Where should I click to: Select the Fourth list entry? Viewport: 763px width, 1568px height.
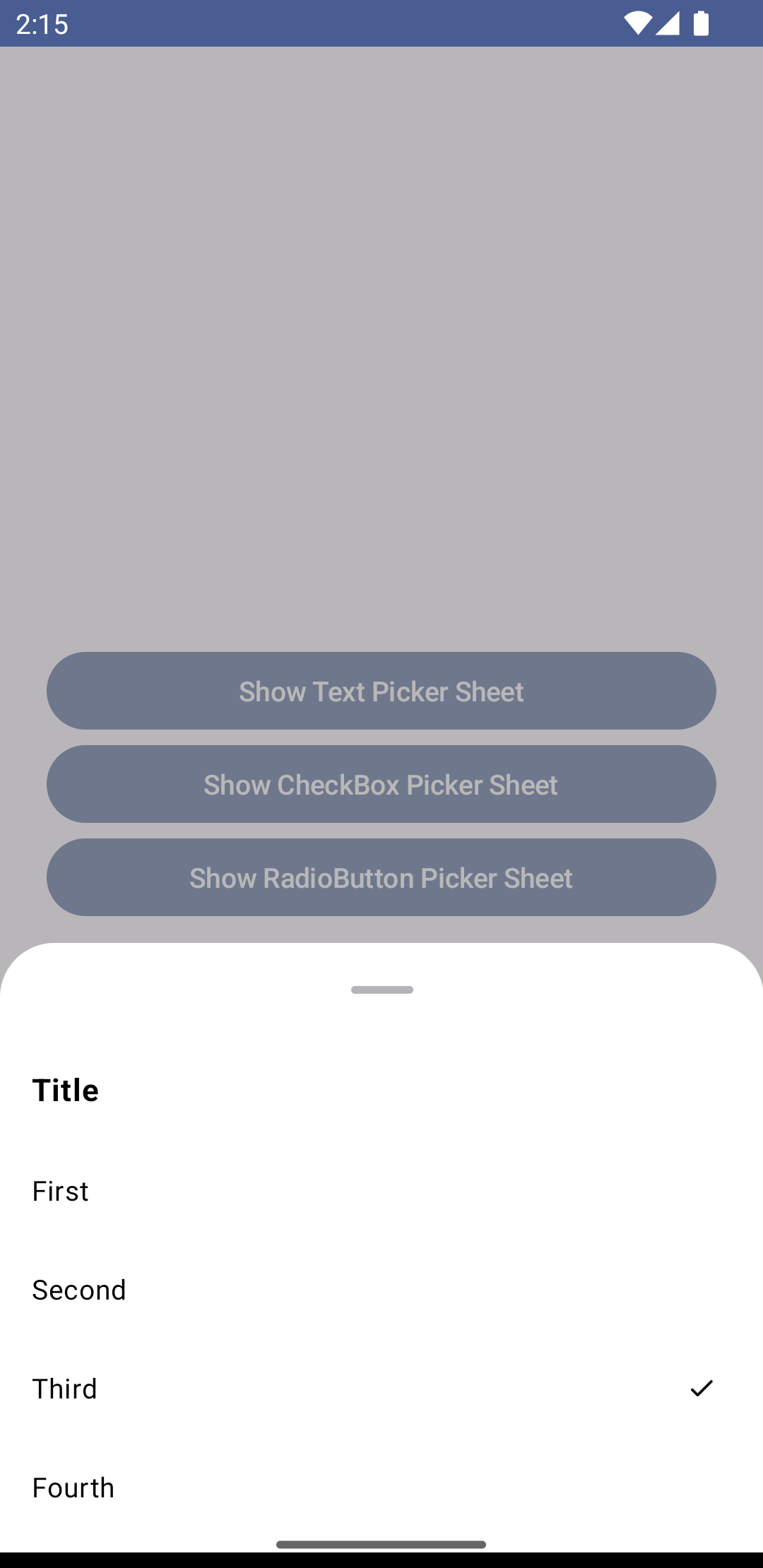[381, 1487]
